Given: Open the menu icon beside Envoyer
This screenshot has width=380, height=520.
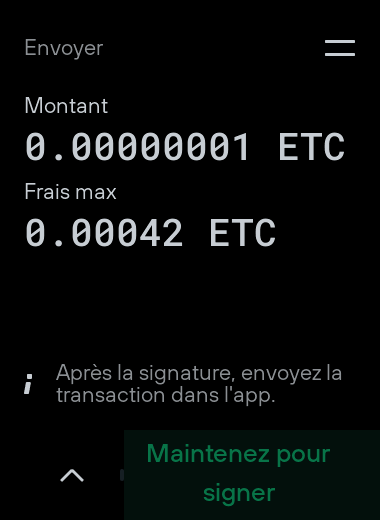Looking at the screenshot, I should [x=340, y=48].
